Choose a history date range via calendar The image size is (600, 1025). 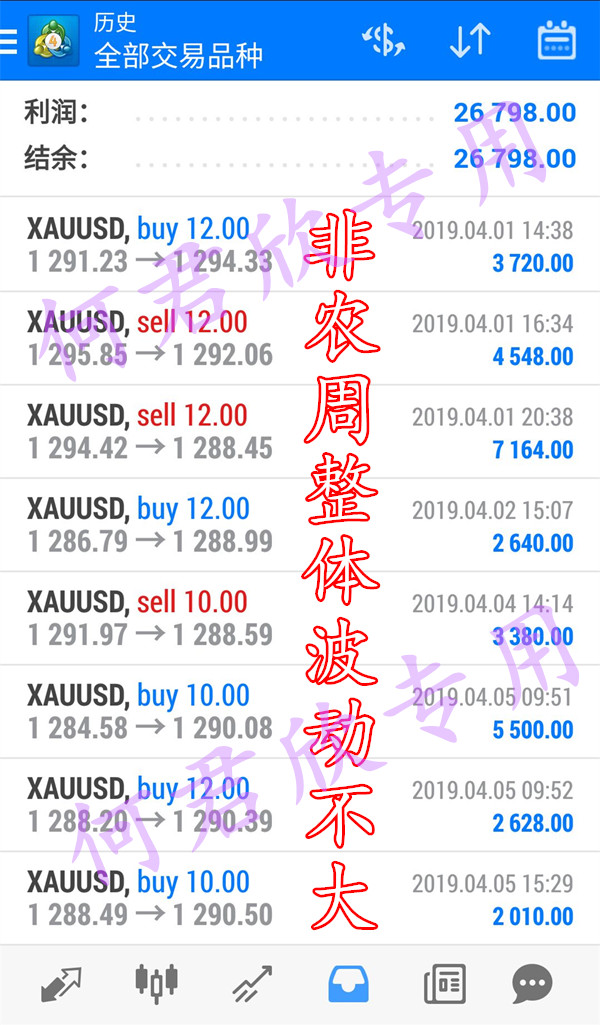tap(556, 41)
